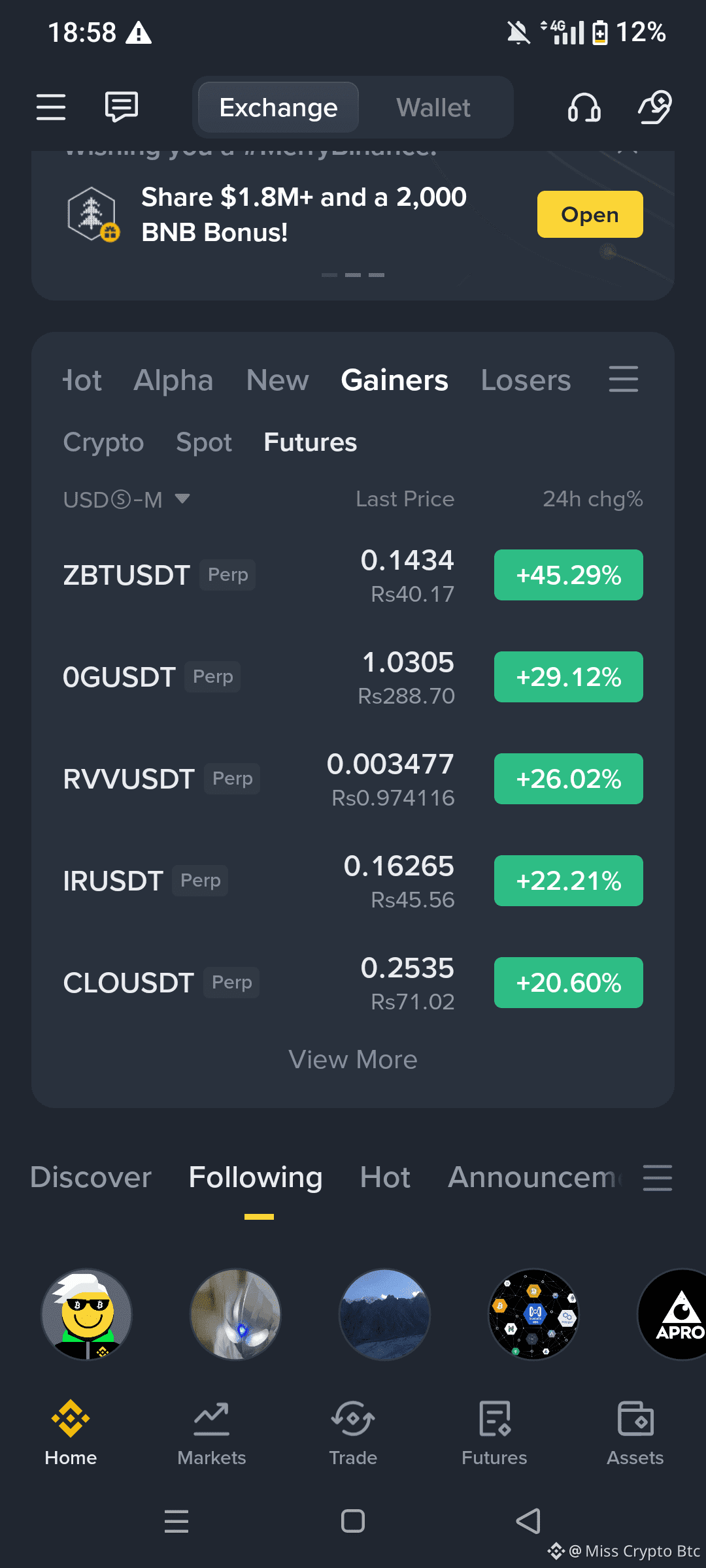
Task: Switch to the Discover feed tab
Action: pos(91,1177)
